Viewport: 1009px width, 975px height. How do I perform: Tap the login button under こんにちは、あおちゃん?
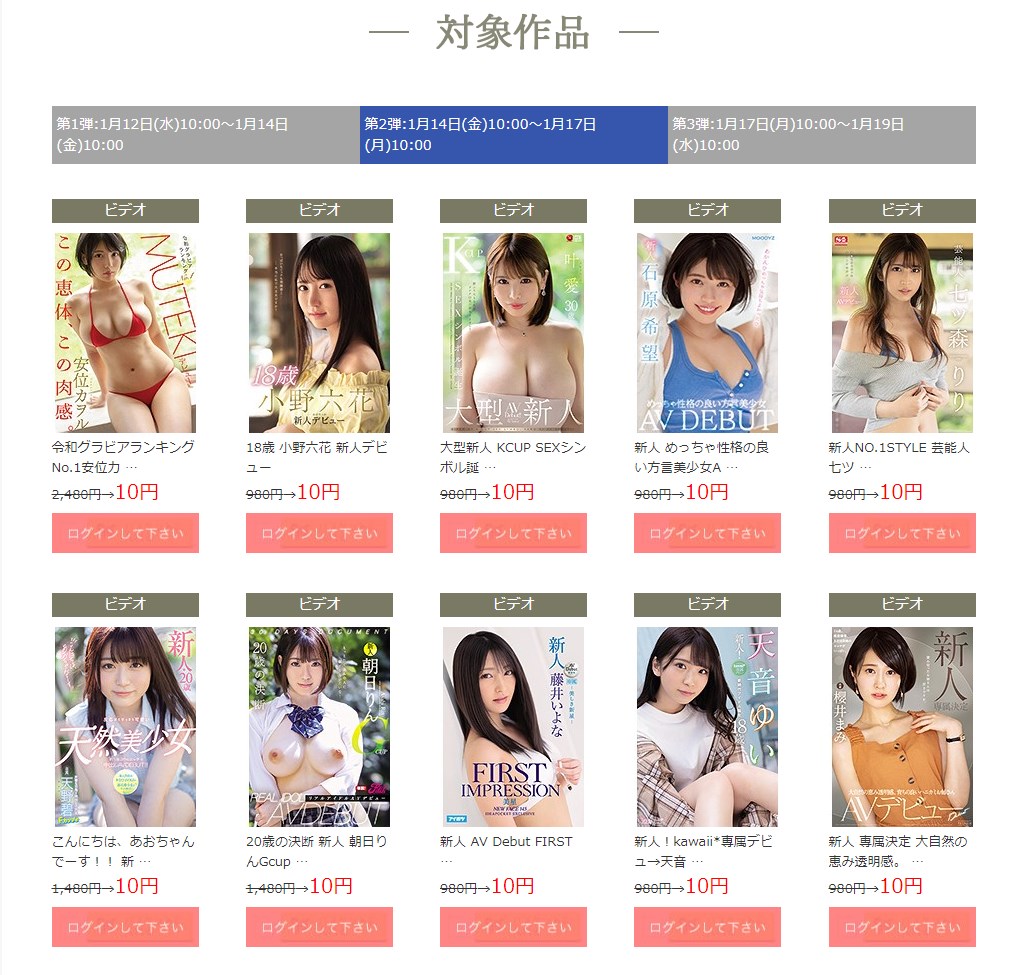pos(125,927)
